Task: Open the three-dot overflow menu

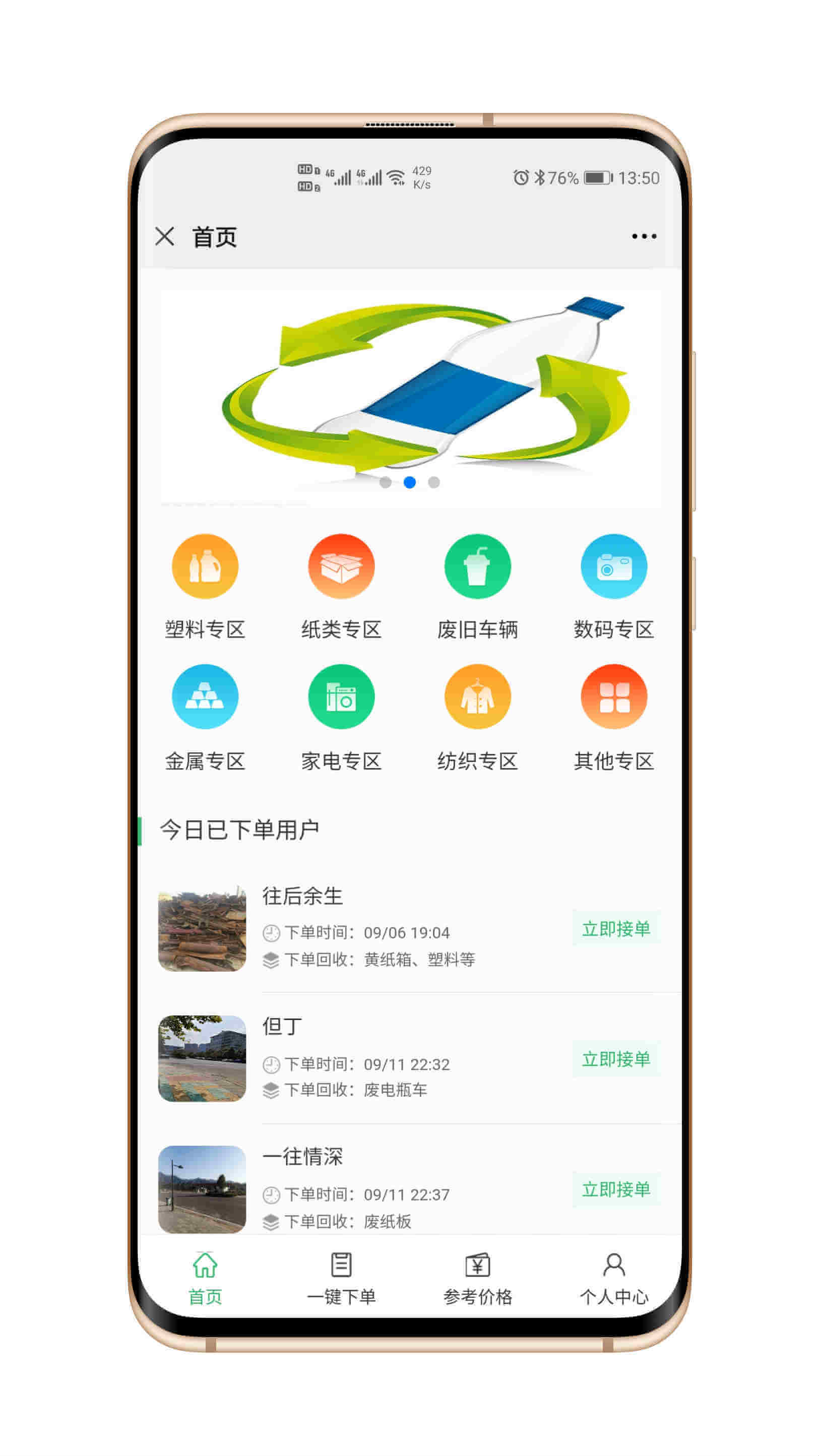Action: click(644, 236)
